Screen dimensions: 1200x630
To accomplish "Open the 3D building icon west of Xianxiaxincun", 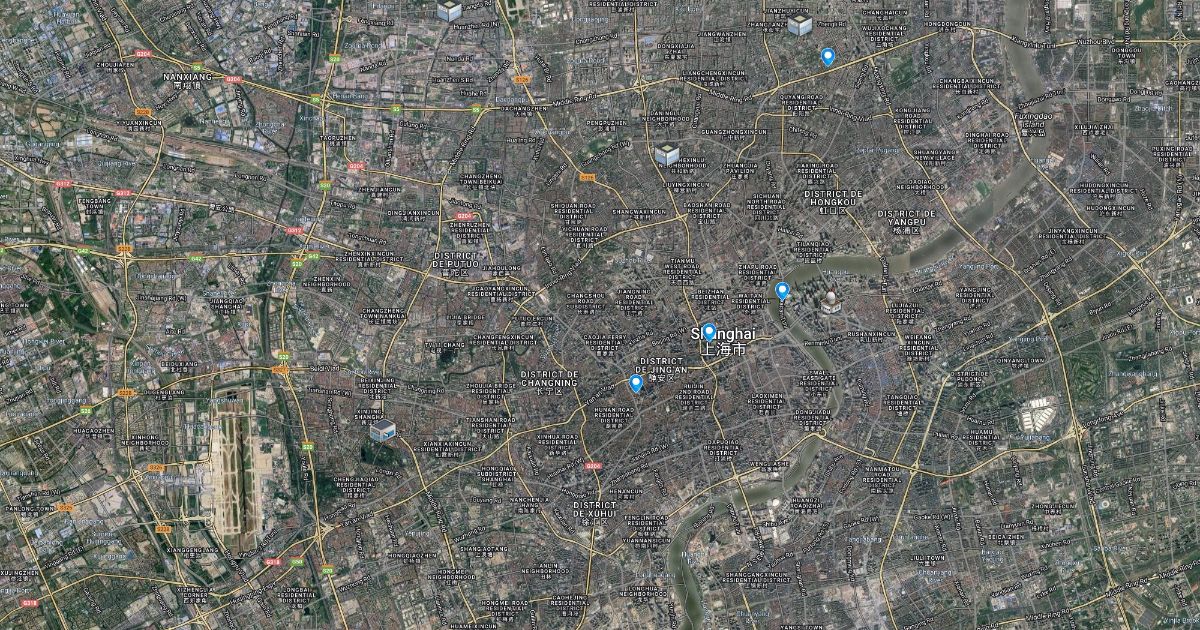I will click(x=383, y=431).
